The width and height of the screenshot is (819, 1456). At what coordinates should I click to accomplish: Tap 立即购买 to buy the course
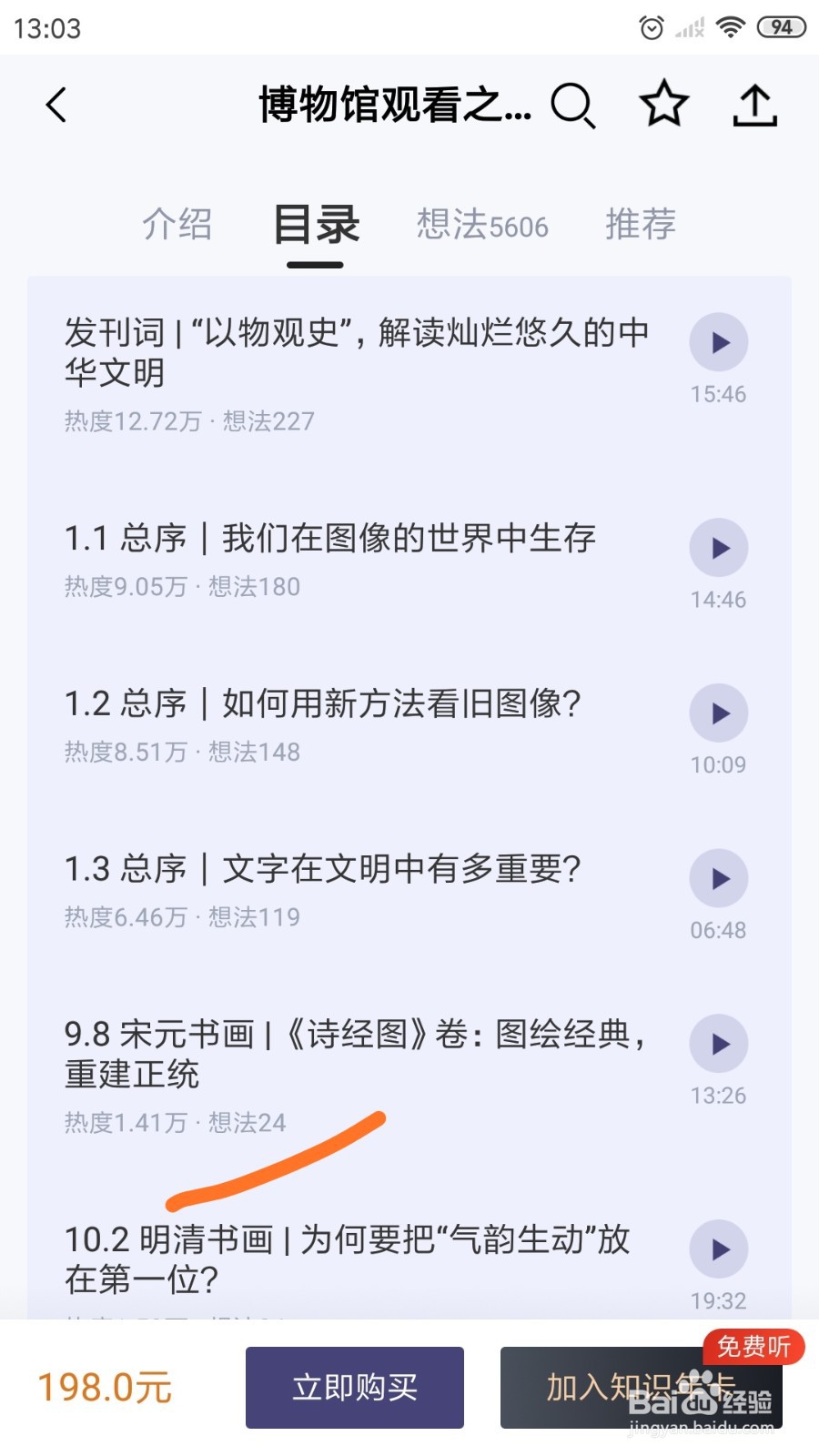tap(355, 1388)
